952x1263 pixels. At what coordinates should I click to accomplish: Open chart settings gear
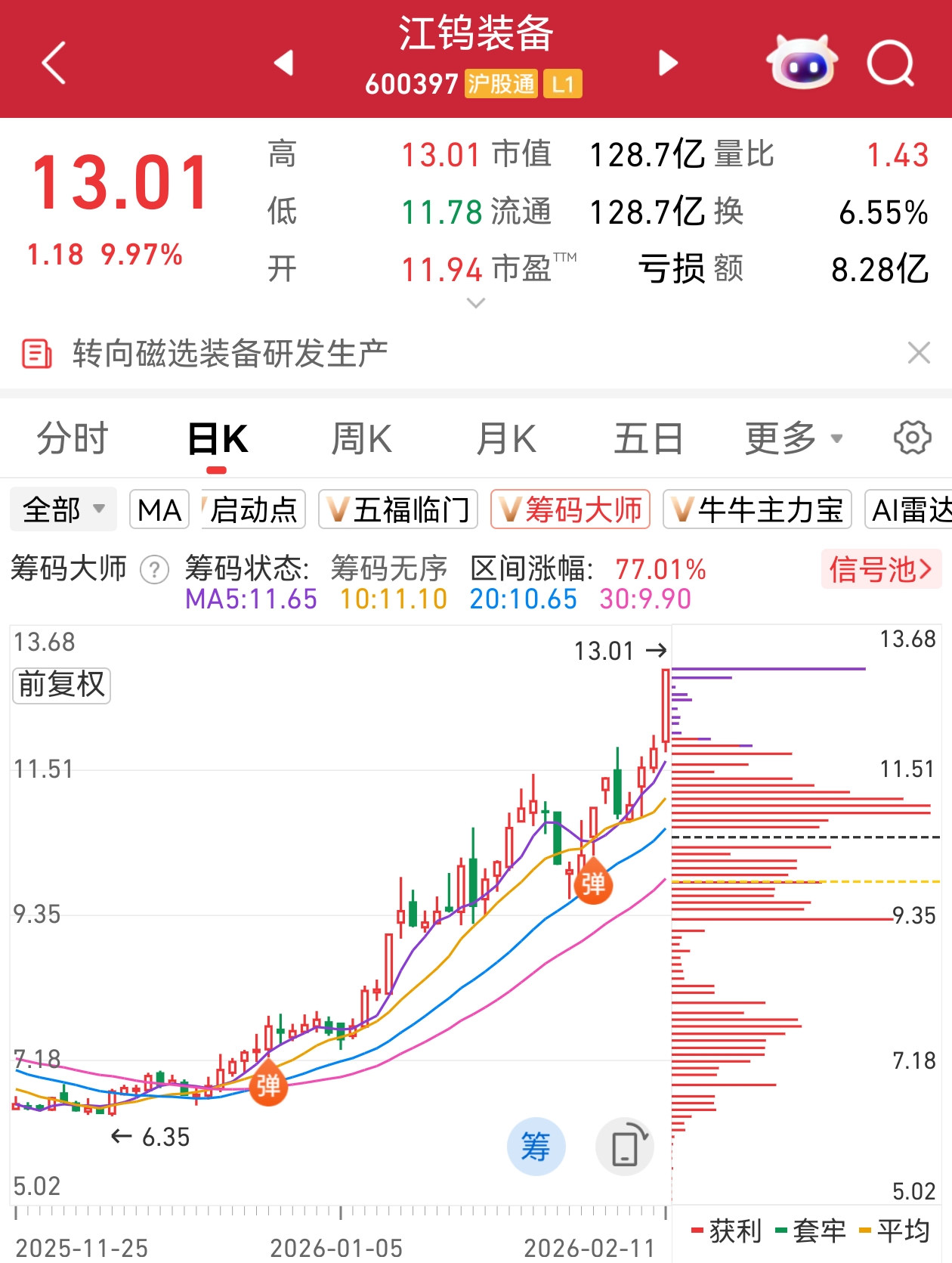pyautogui.click(x=912, y=437)
